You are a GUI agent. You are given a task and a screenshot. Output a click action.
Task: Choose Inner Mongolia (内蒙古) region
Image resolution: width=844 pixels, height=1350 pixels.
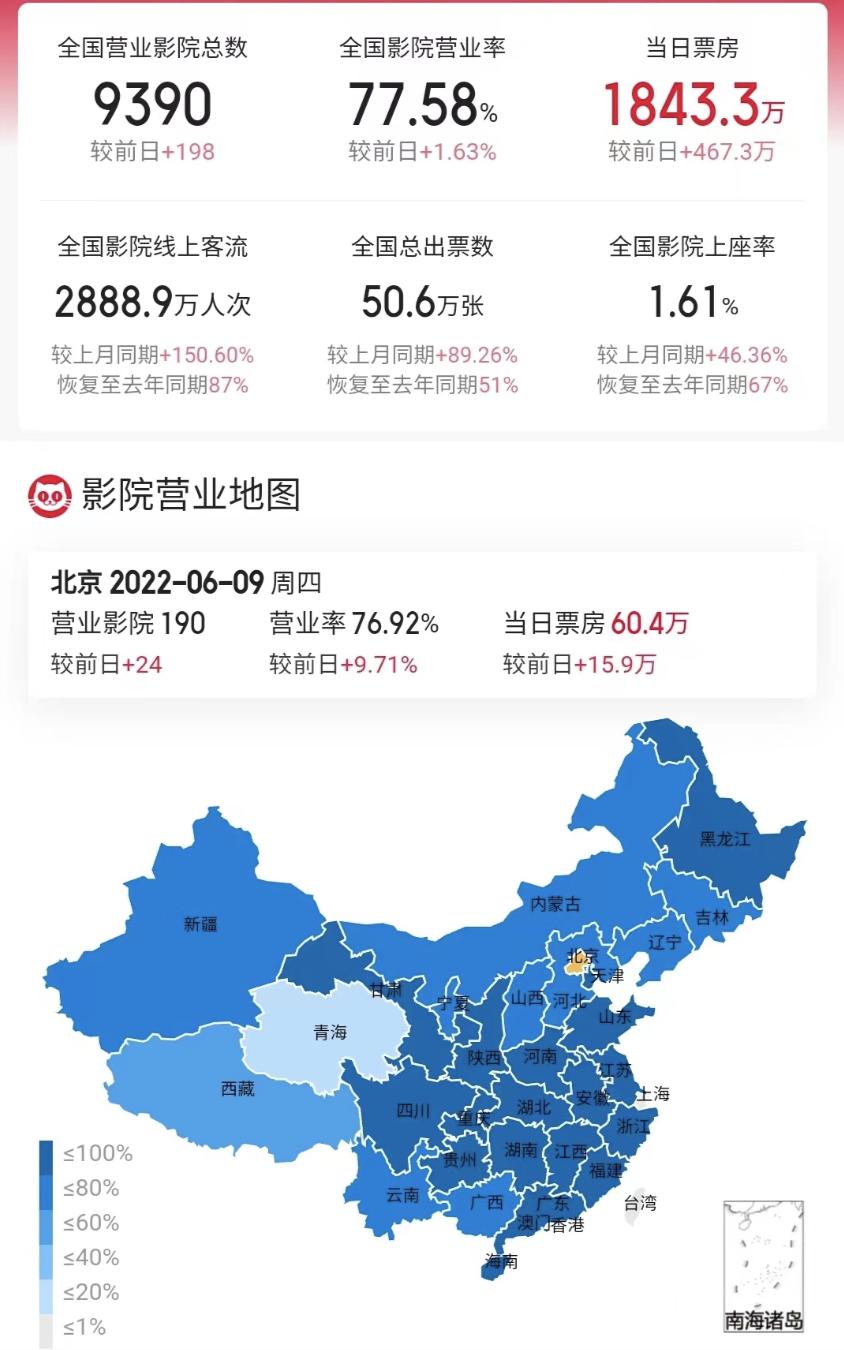click(555, 903)
